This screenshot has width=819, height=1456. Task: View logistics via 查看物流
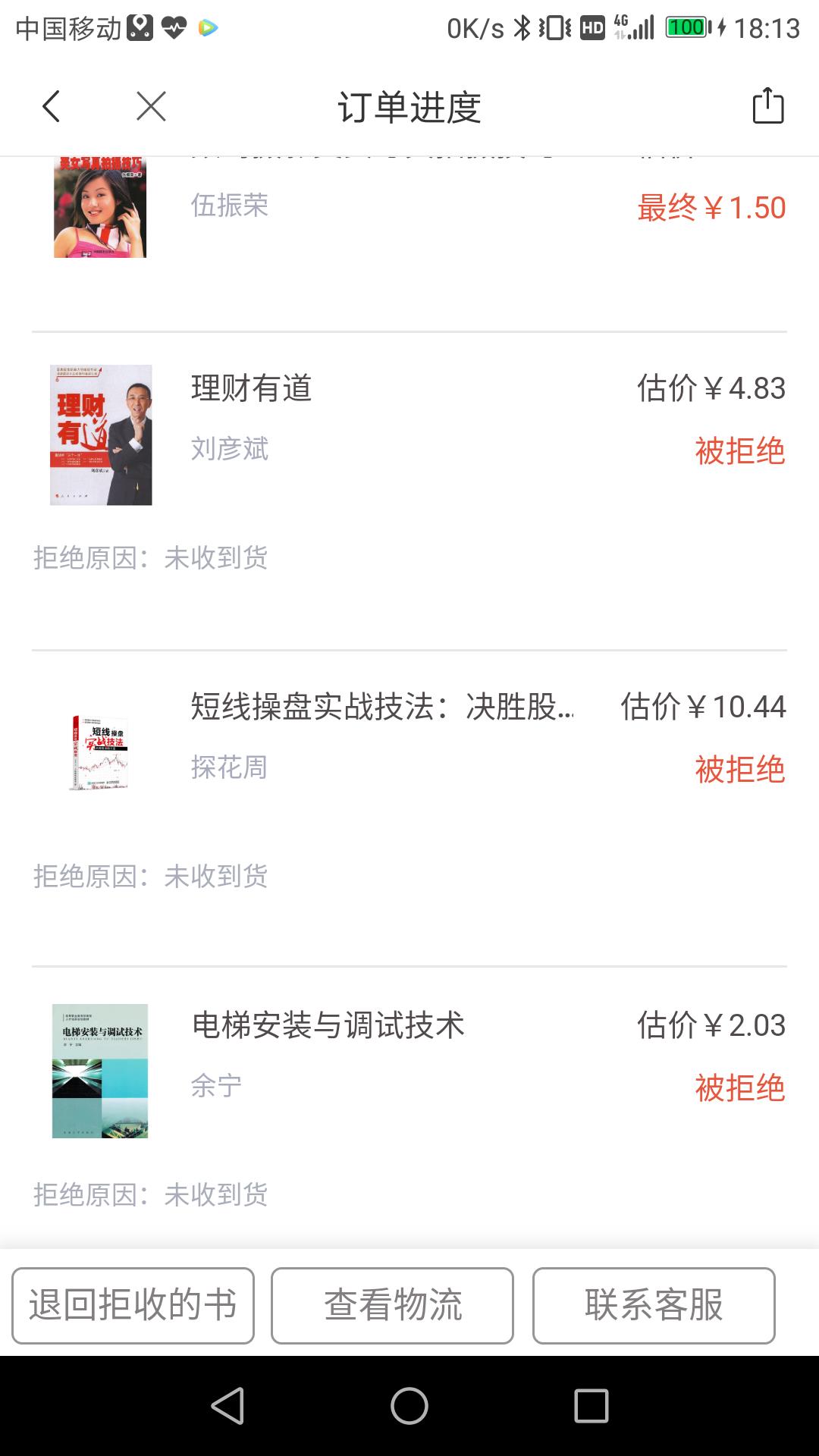tap(392, 1305)
